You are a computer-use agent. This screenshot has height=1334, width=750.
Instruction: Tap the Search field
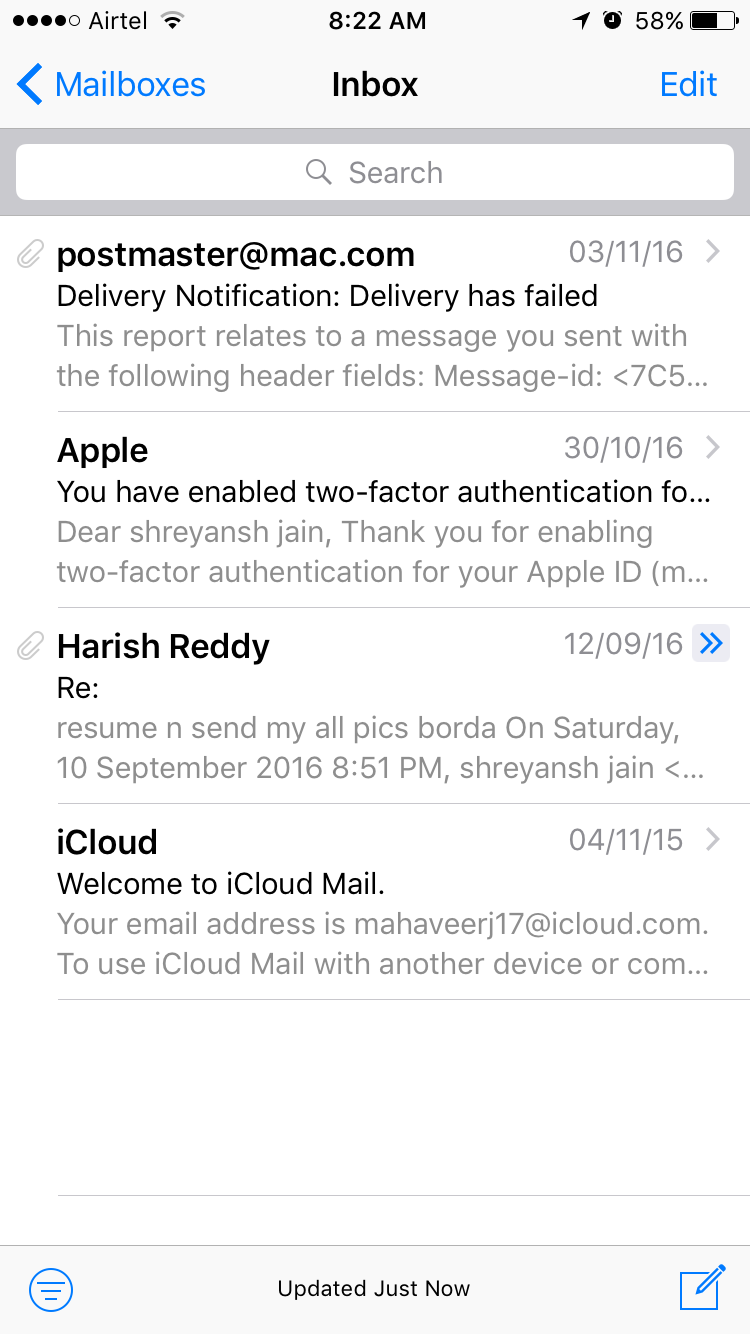[375, 173]
